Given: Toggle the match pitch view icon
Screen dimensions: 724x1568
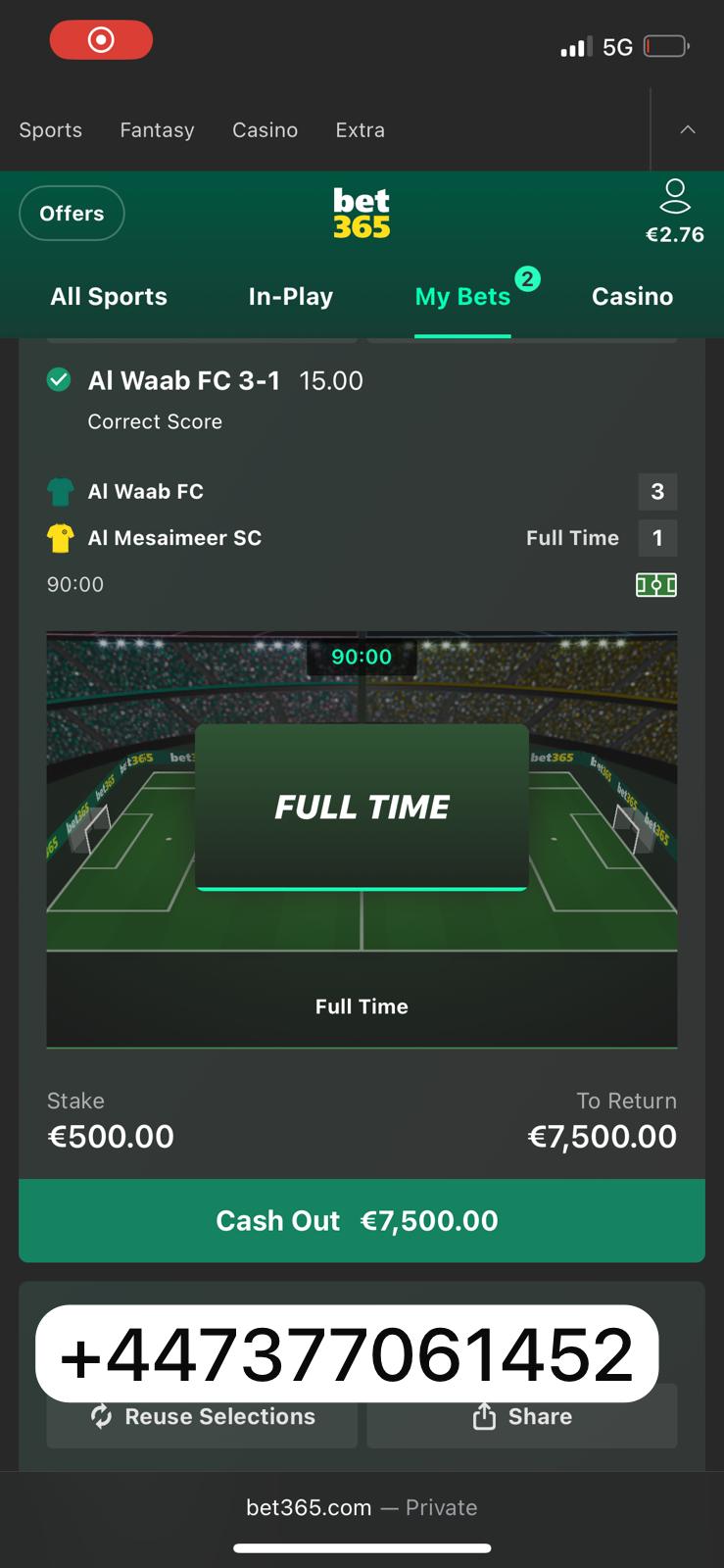Looking at the screenshot, I should [655, 585].
